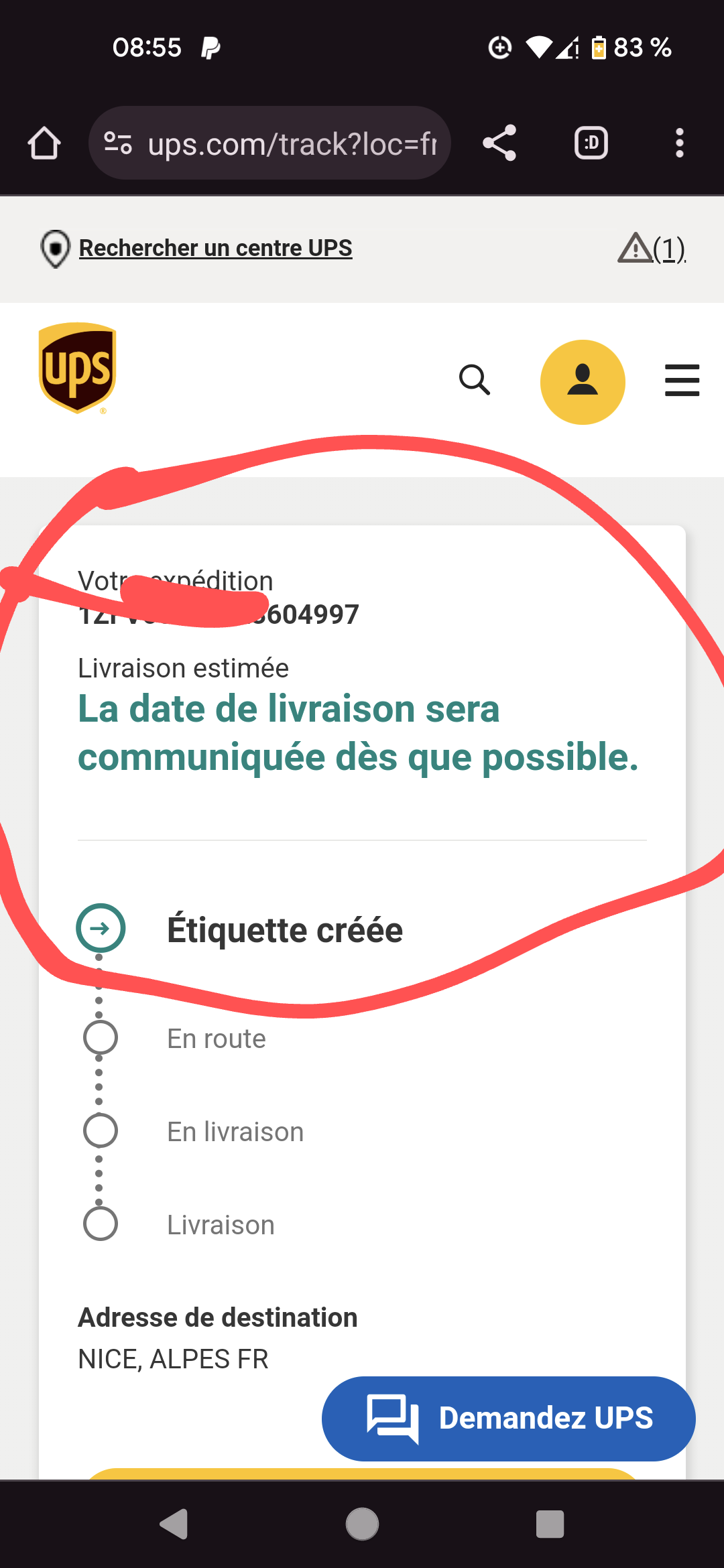
Task: Open the yellow account profile button
Action: click(583, 382)
